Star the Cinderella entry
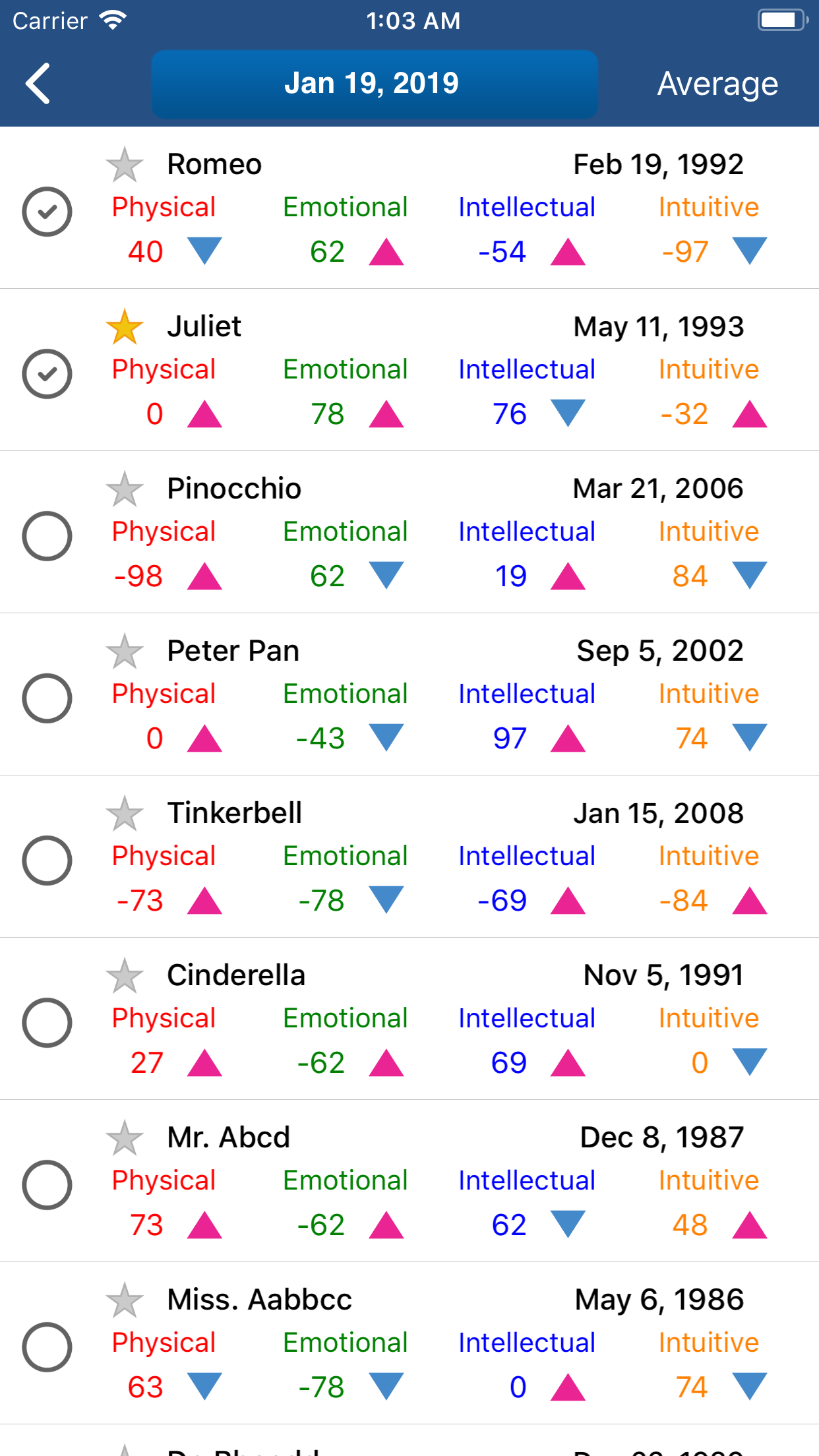The height and width of the screenshot is (1456, 819). [x=125, y=975]
